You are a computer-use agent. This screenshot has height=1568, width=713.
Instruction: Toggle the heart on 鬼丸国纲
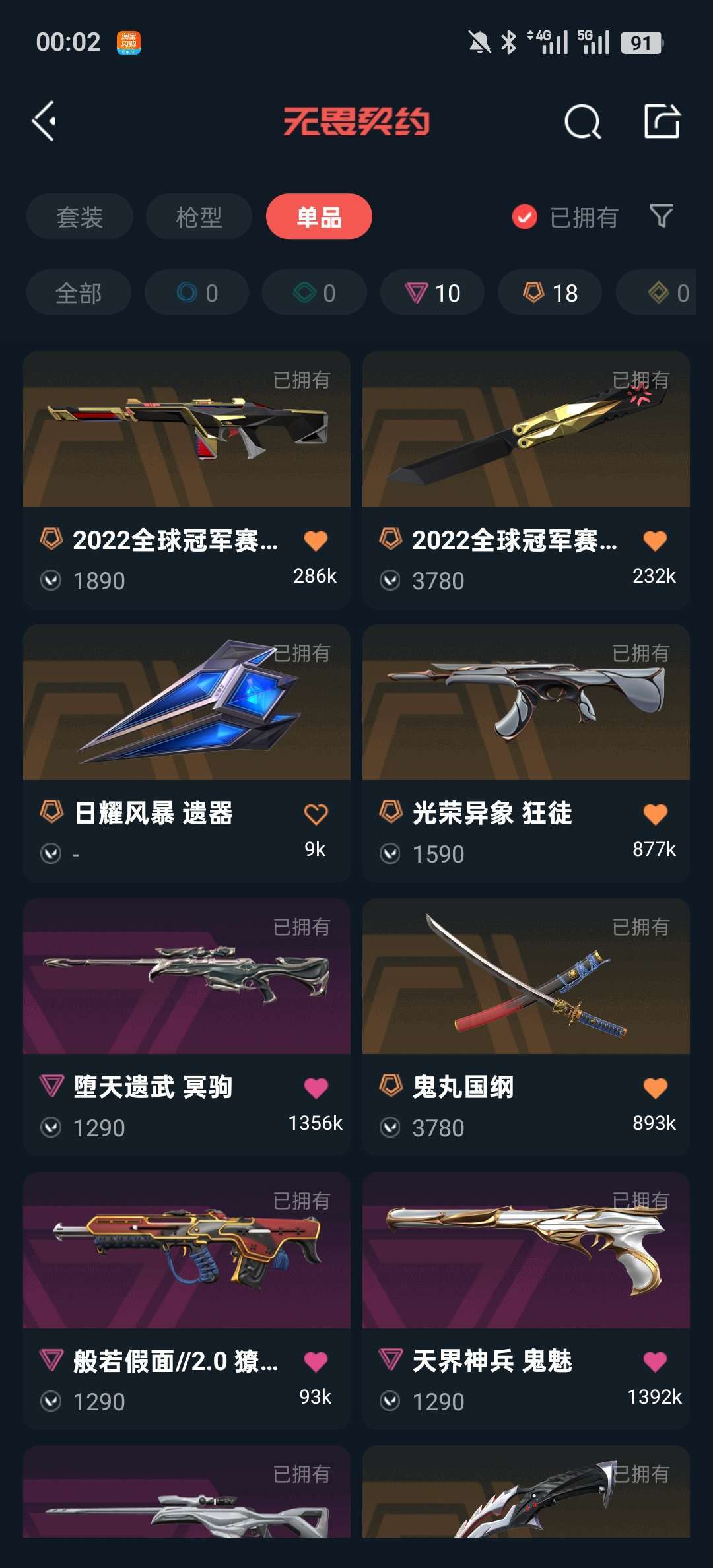point(655,1088)
